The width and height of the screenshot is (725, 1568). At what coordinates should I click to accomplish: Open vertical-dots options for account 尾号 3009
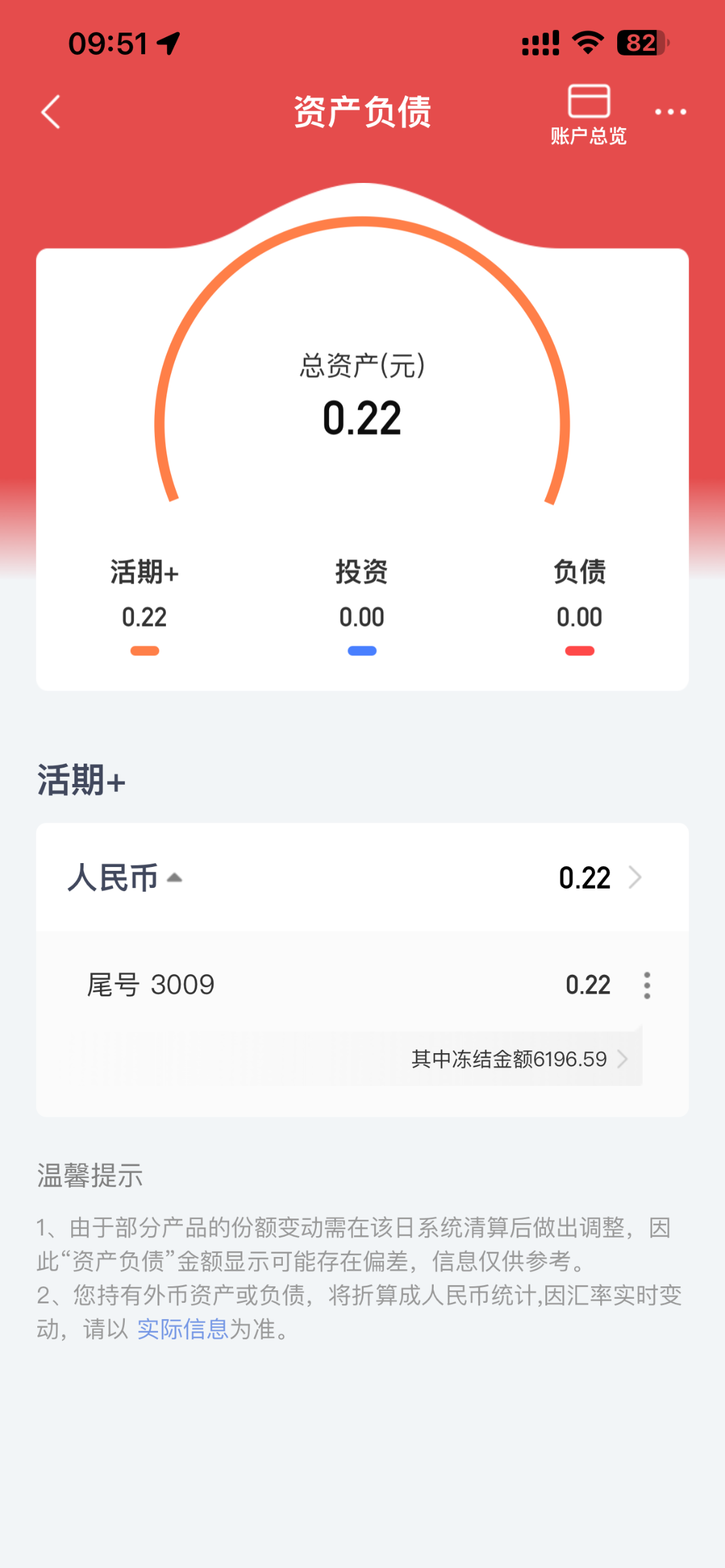(647, 985)
